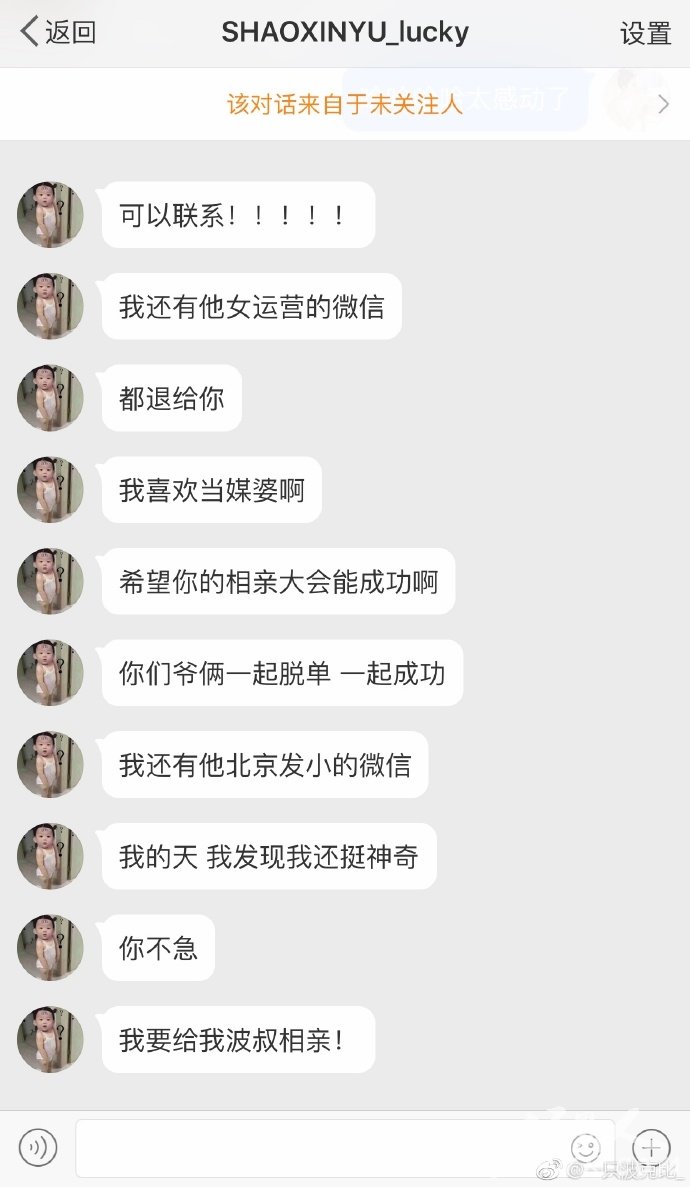Screen dimensions: 690x1187
Task: Open the plus attachment menu
Action: pyautogui.click(x=651, y=1147)
